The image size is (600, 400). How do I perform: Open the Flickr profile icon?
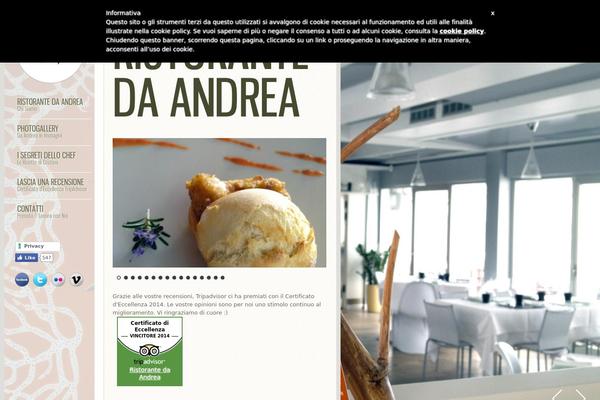point(58,280)
